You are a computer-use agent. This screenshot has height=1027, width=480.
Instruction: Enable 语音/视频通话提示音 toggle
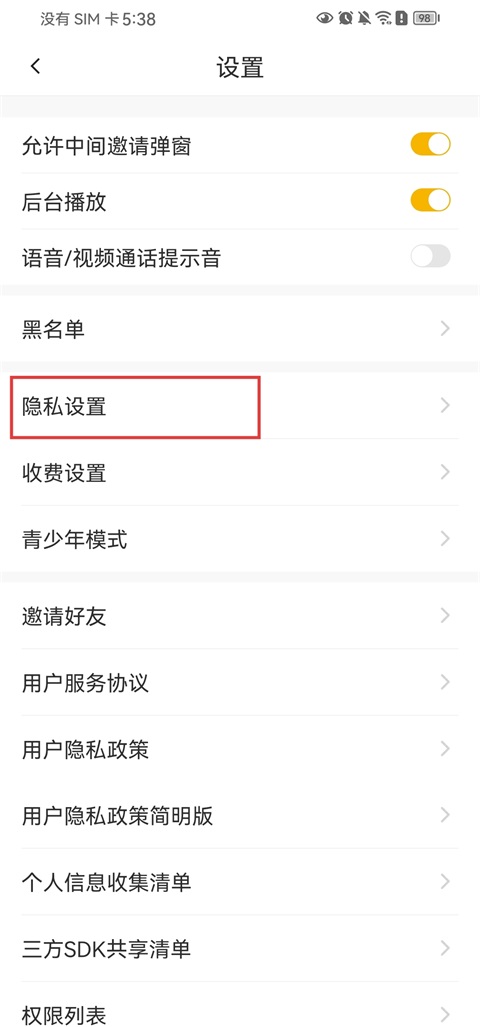point(430,256)
